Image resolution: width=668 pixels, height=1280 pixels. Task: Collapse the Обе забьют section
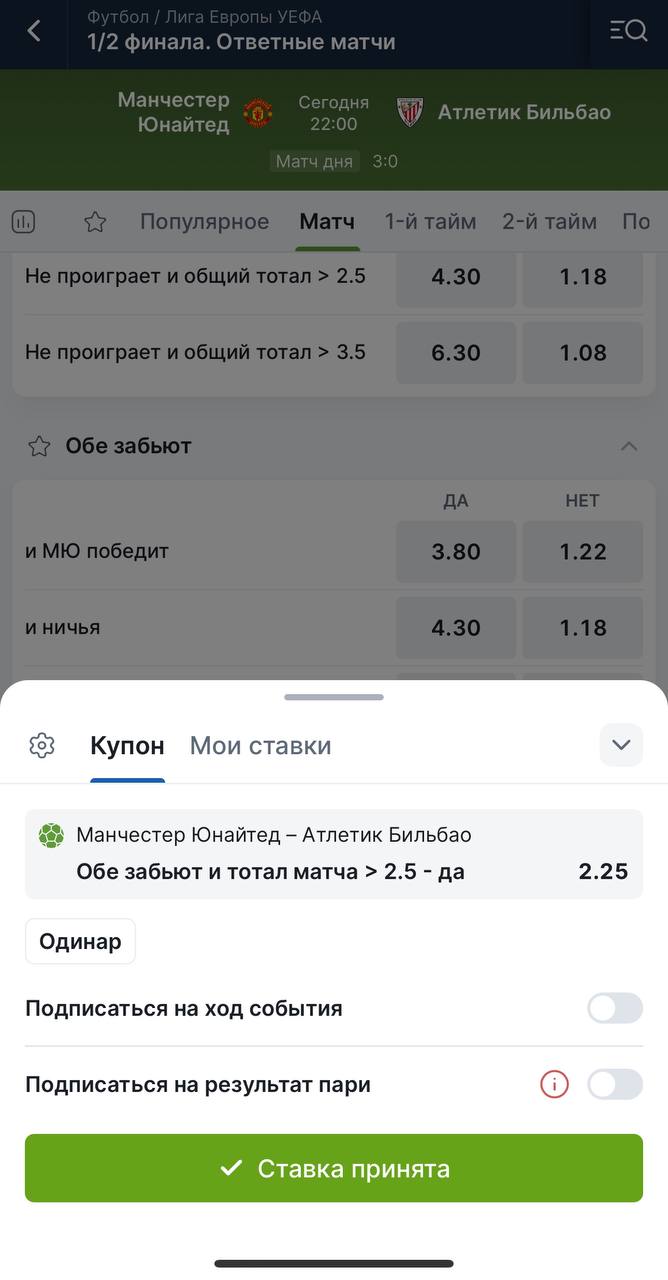pyautogui.click(x=629, y=446)
